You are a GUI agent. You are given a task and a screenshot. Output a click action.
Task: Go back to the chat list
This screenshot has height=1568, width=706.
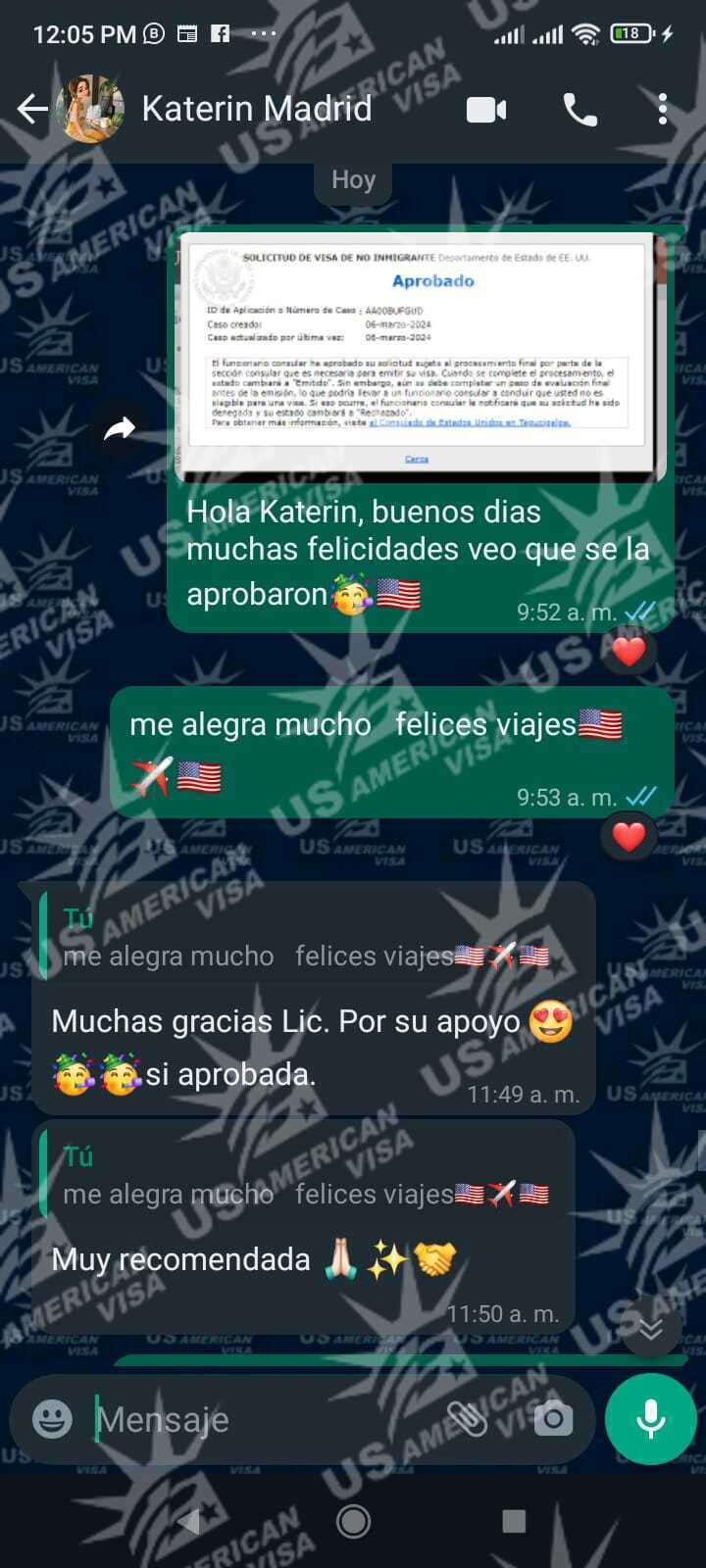click(31, 109)
